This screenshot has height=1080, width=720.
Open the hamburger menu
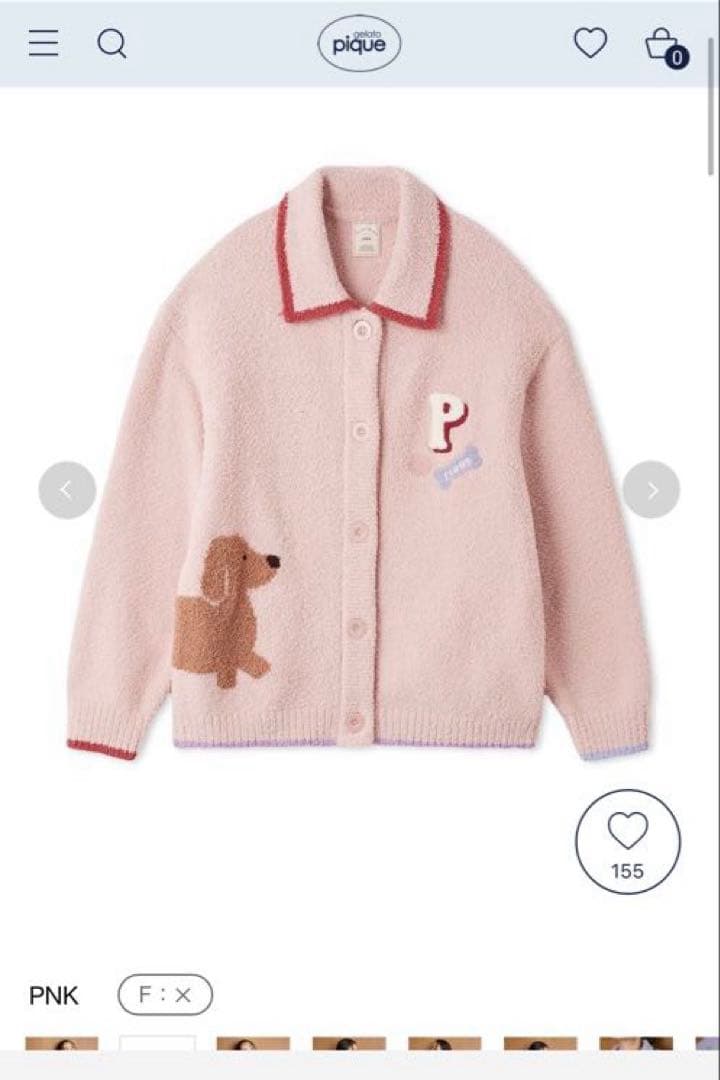43,43
